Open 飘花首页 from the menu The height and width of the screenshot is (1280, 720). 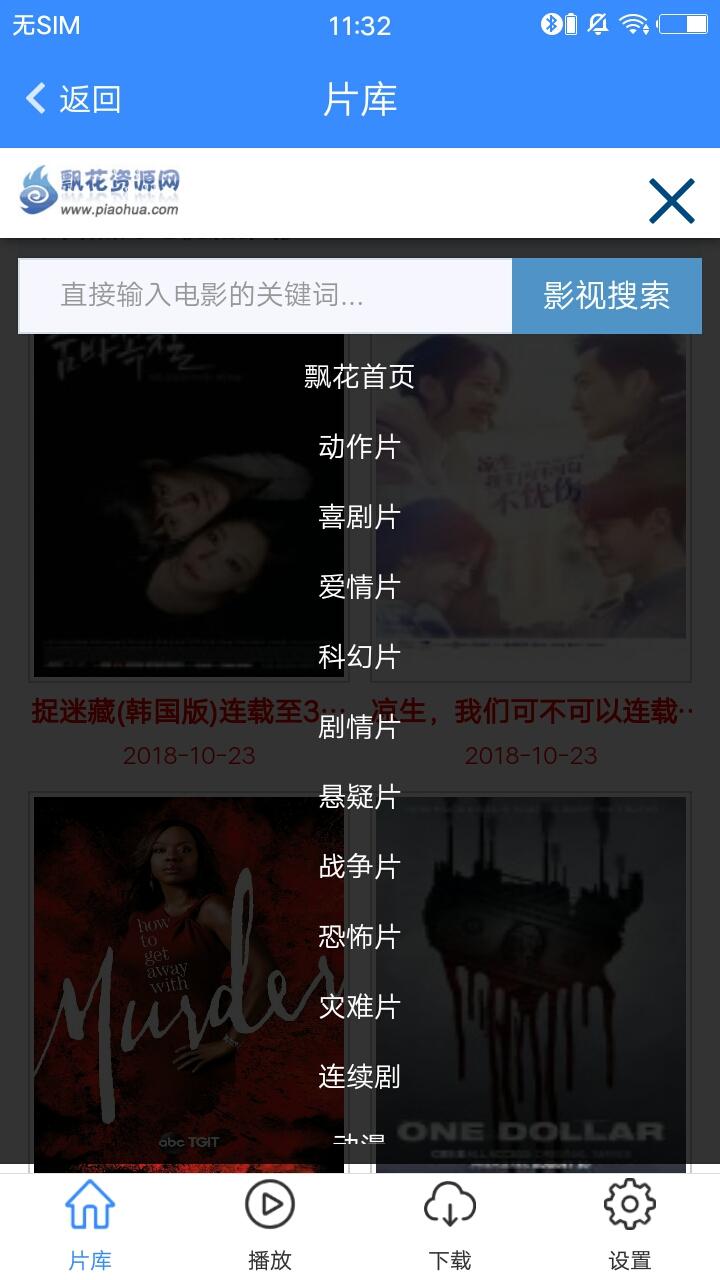click(359, 377)
